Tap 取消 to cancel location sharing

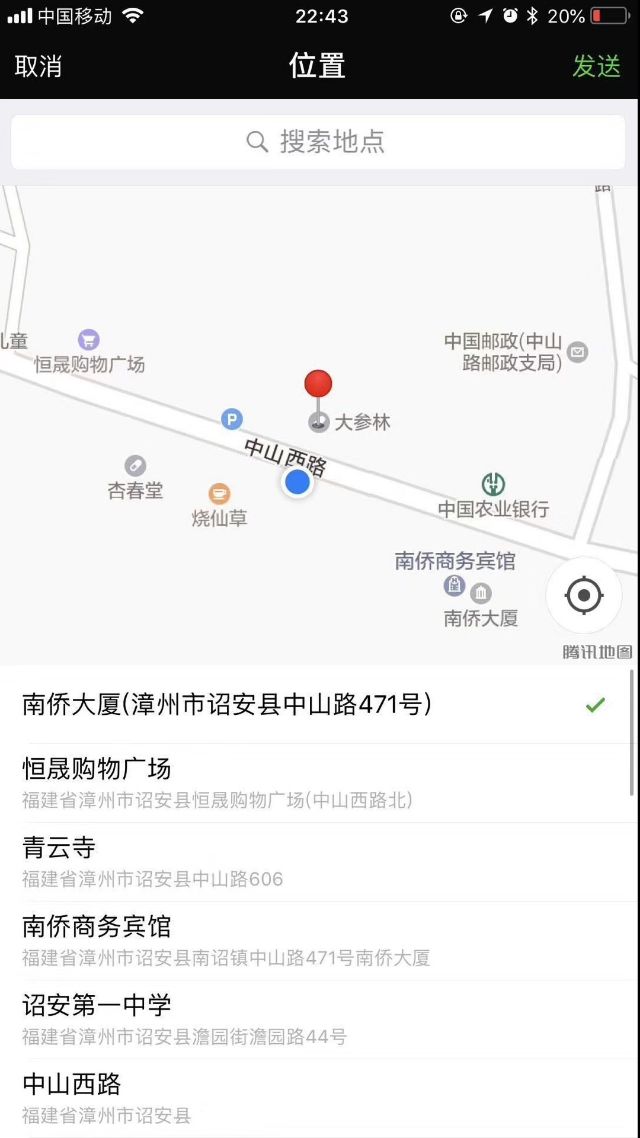click(38, 66)
